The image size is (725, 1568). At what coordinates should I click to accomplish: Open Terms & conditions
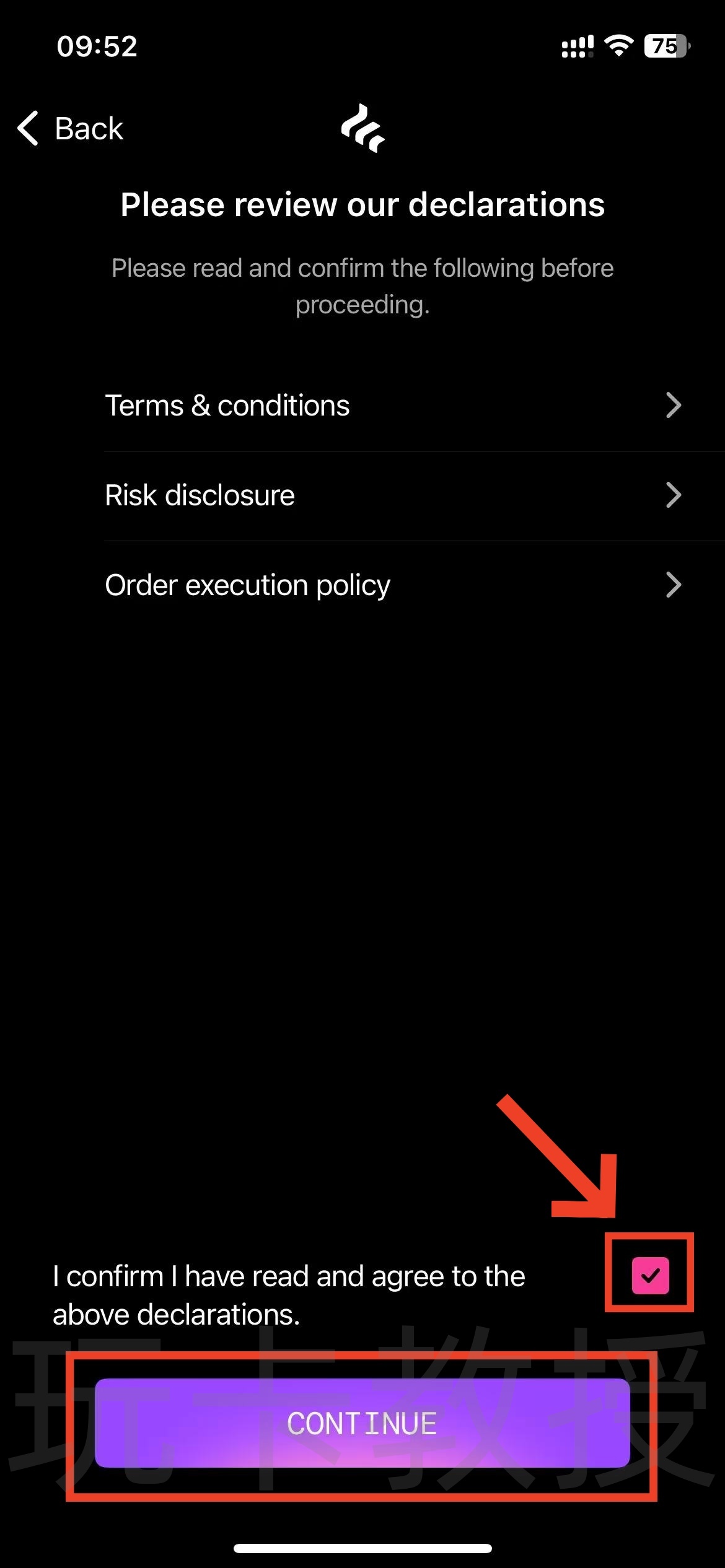click(x=393, y=406)
